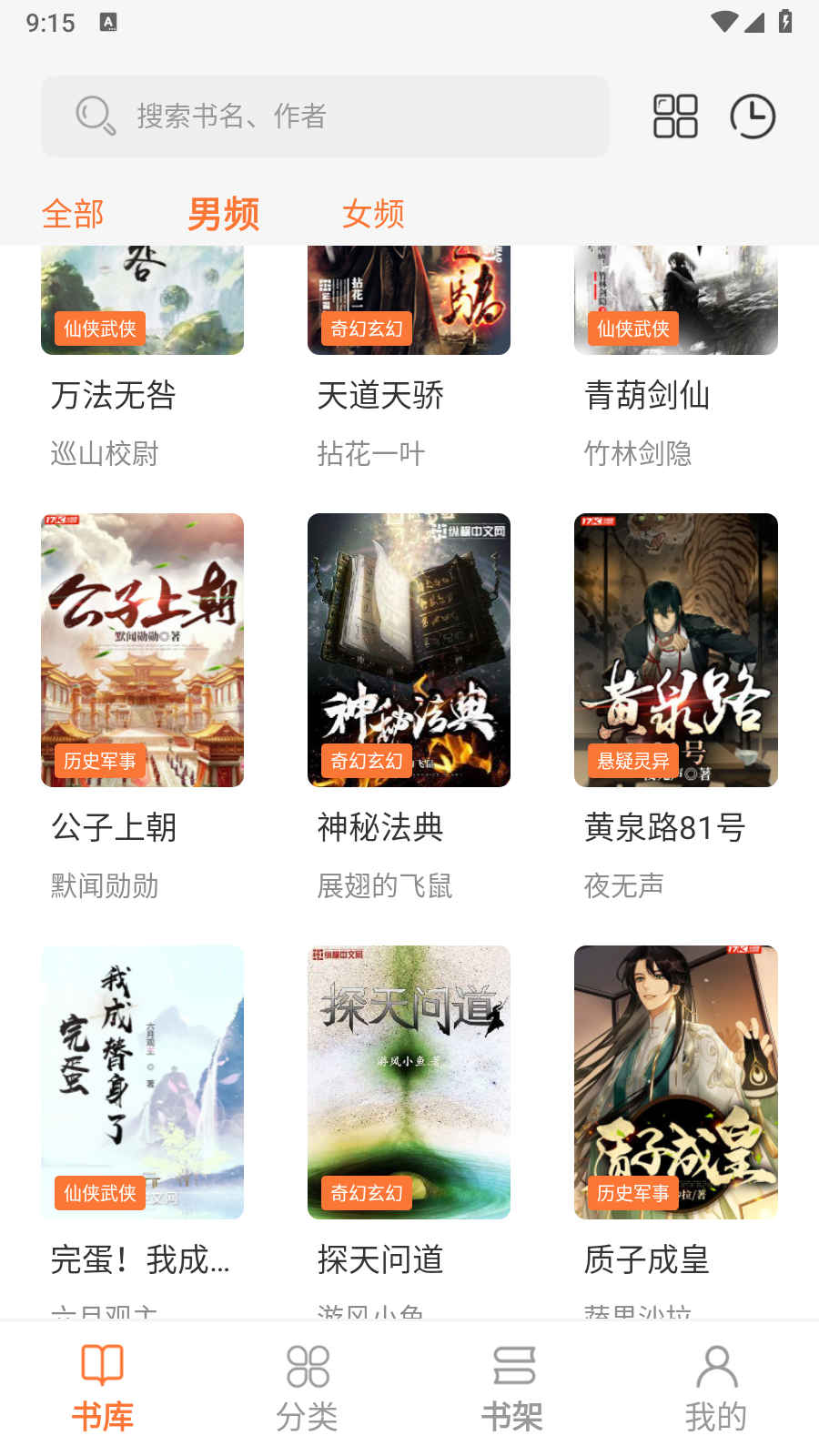Open the 悬疑灵异 tag on 黄泉路81号

pos(632,761)
